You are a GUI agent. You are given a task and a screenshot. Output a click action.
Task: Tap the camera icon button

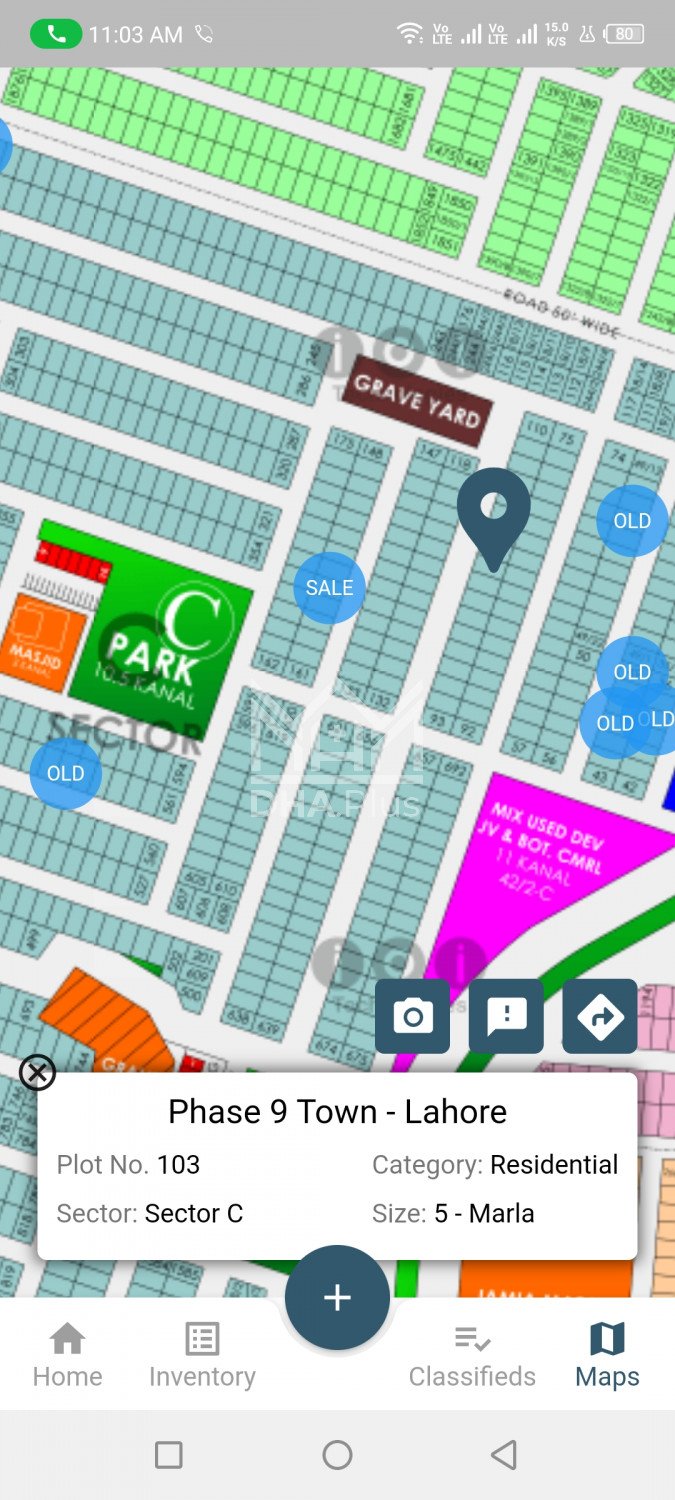point(412,1016)
